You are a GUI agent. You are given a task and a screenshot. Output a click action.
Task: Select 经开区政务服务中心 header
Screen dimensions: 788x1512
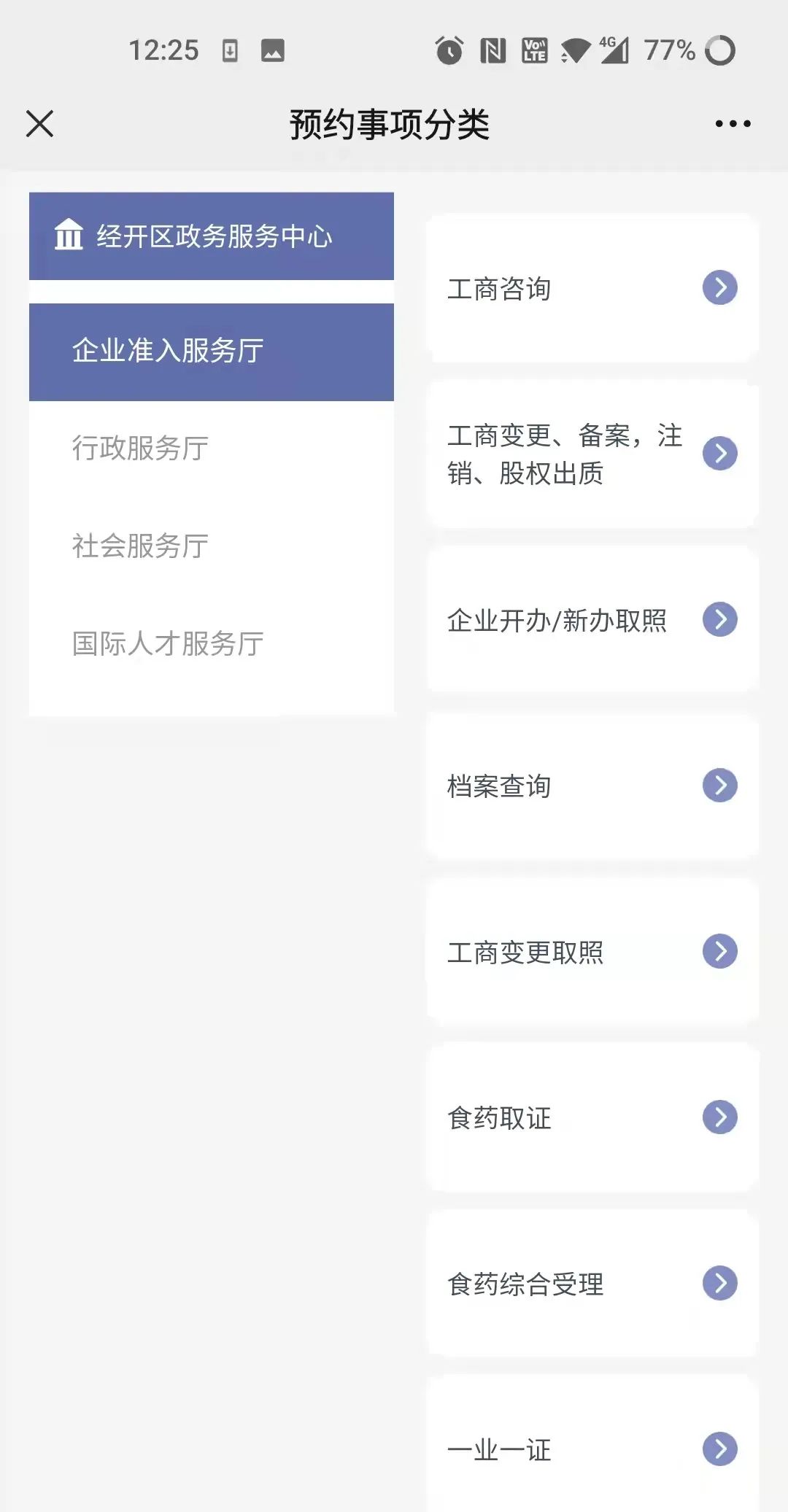click(212, 236)
